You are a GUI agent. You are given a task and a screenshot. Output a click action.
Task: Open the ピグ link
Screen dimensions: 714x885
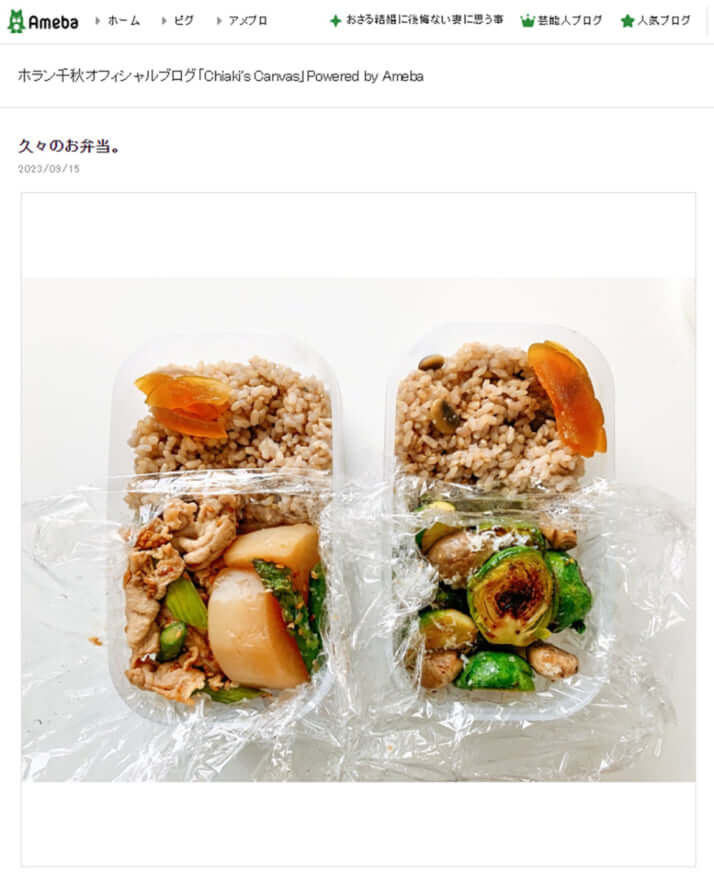[x=183, y=21]
